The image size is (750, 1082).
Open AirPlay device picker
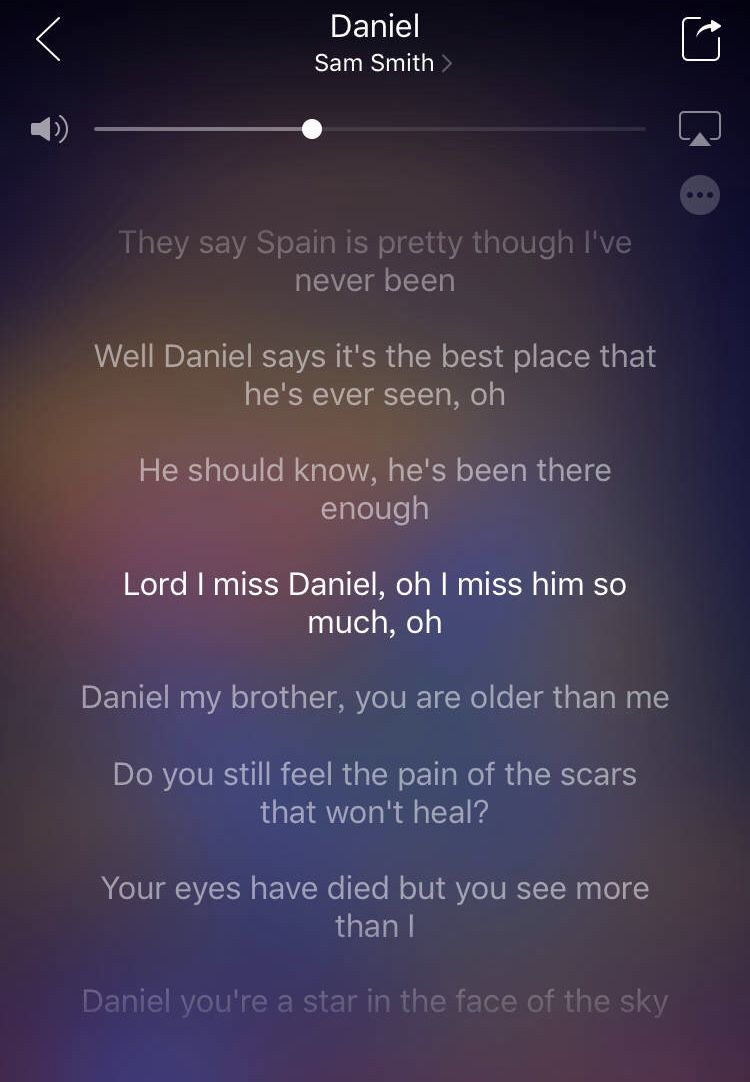pos(699,129)
